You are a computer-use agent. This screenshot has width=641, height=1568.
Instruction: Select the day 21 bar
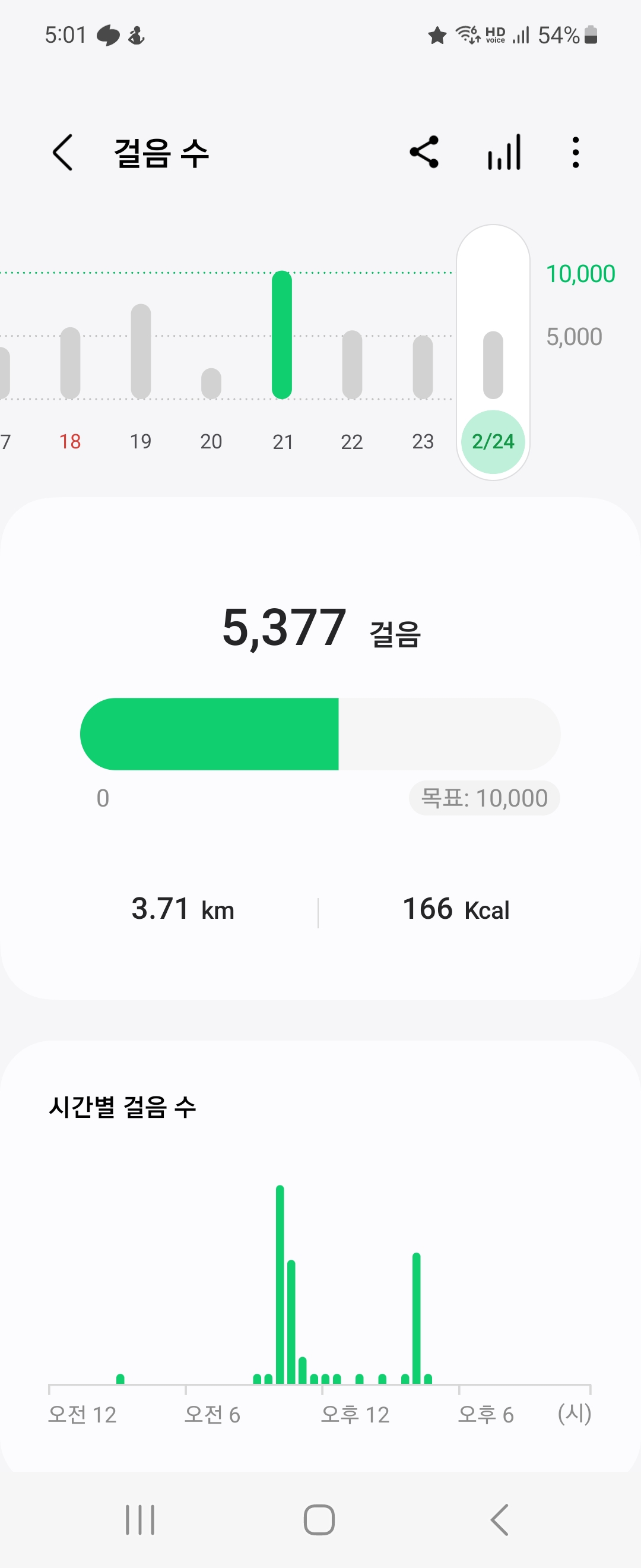(281, 336)
